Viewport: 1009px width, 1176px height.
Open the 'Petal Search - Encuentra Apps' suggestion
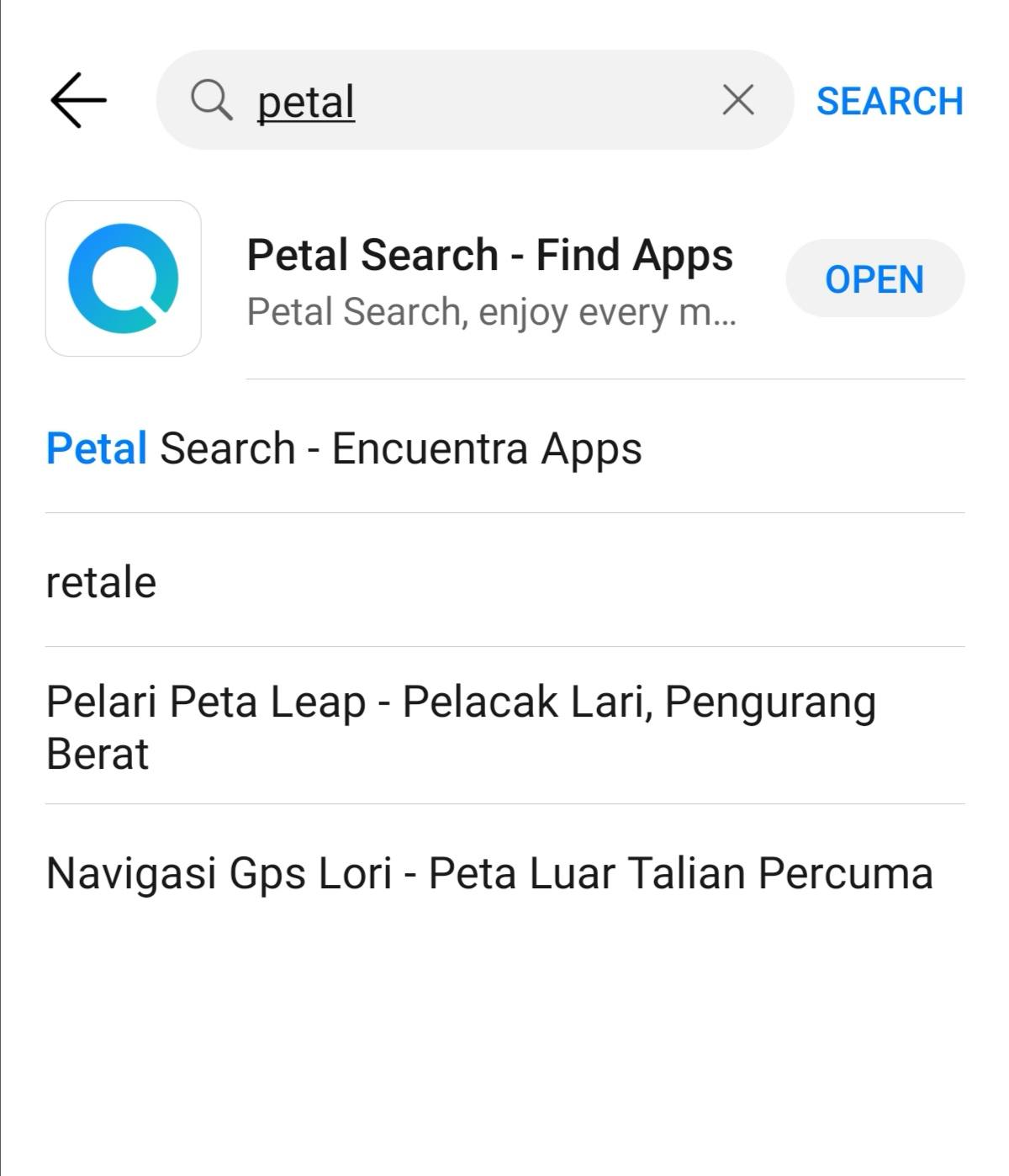[x=343, y=448]
